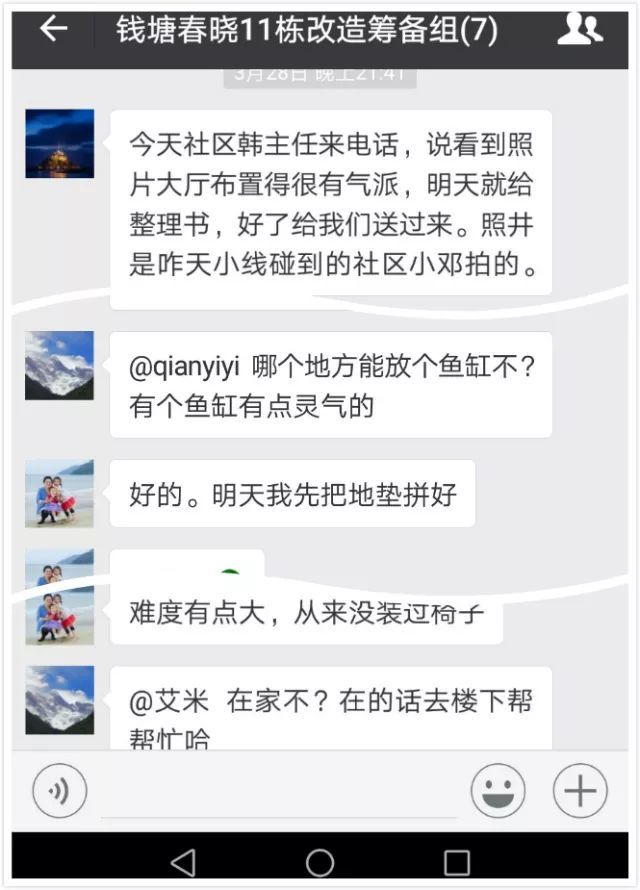View profile of night castle avatar sender
640x890 pixels.
coord(59,143)
